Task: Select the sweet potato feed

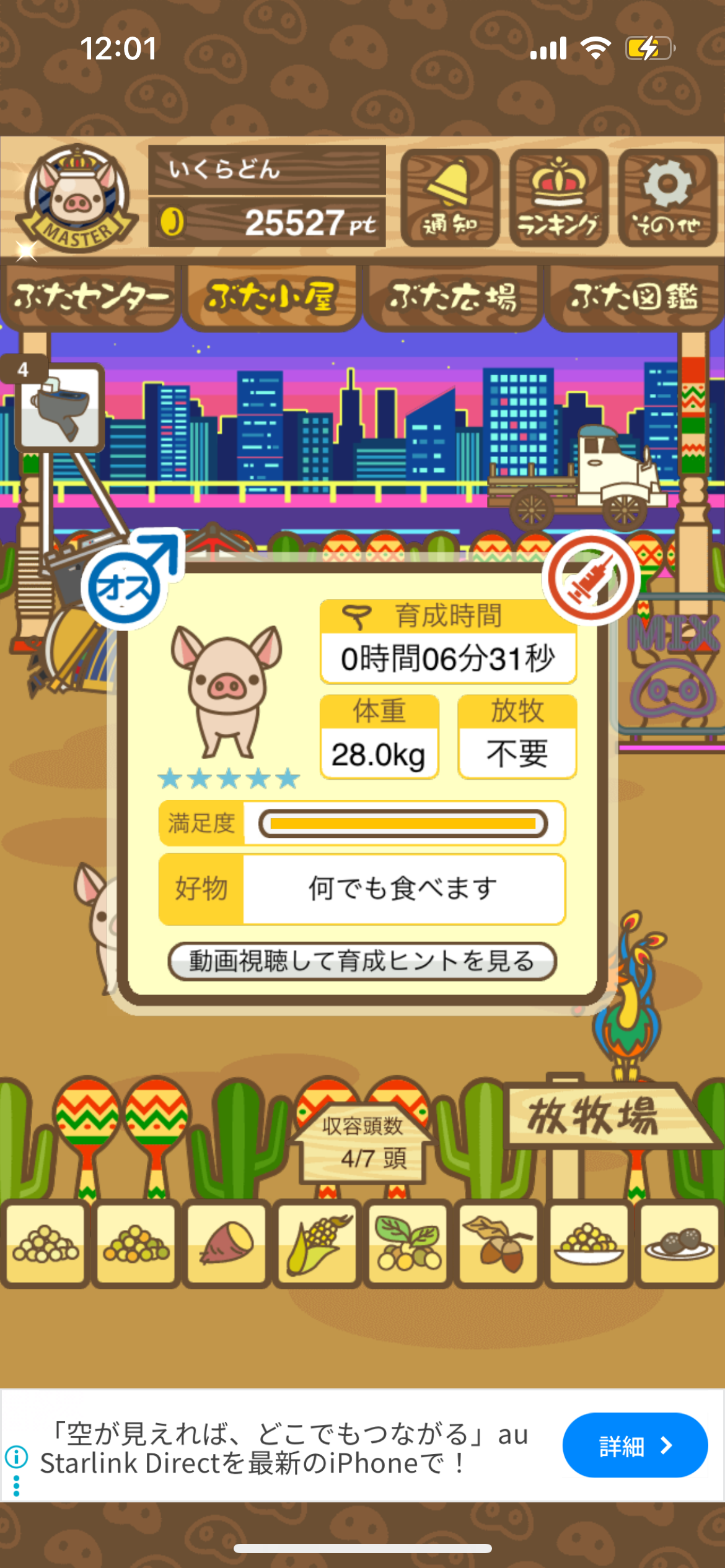Action: point(226,1244)
